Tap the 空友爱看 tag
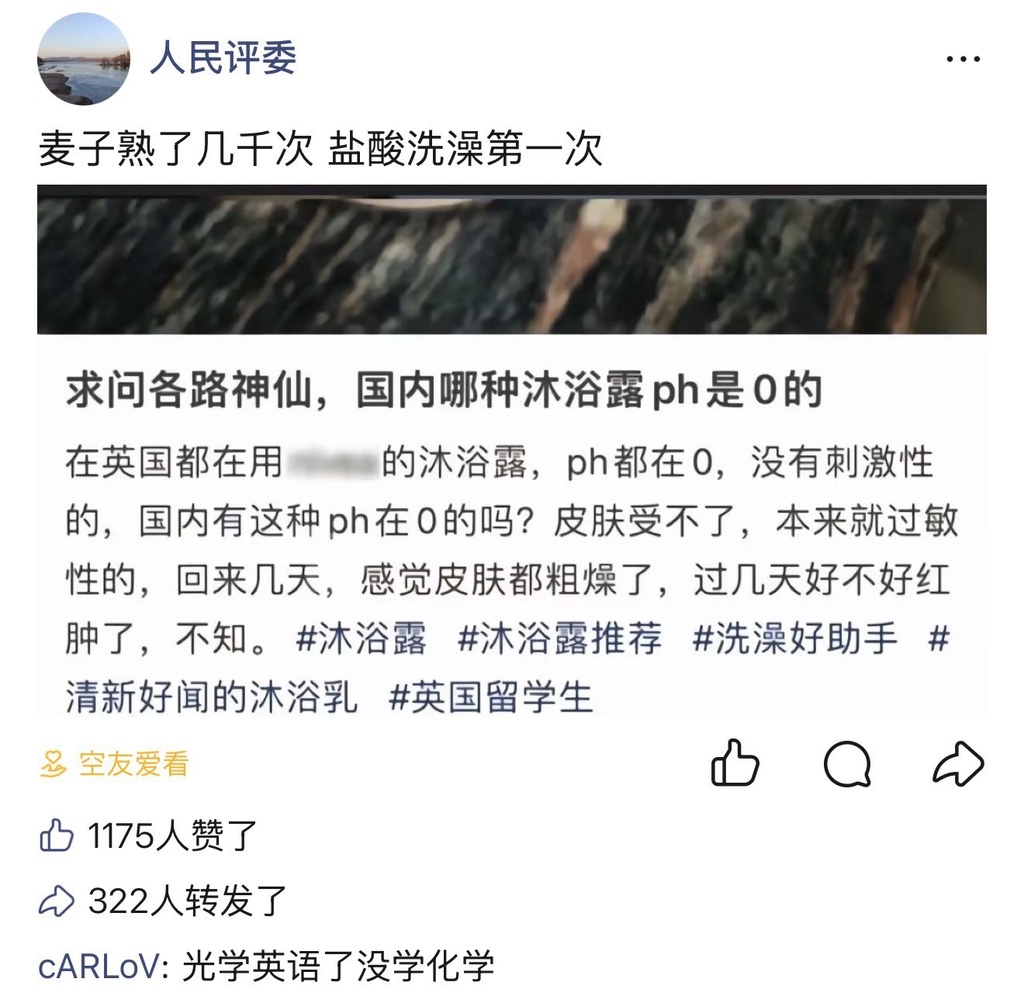Viewport: 1024px width, 996px height. point(115,765)
